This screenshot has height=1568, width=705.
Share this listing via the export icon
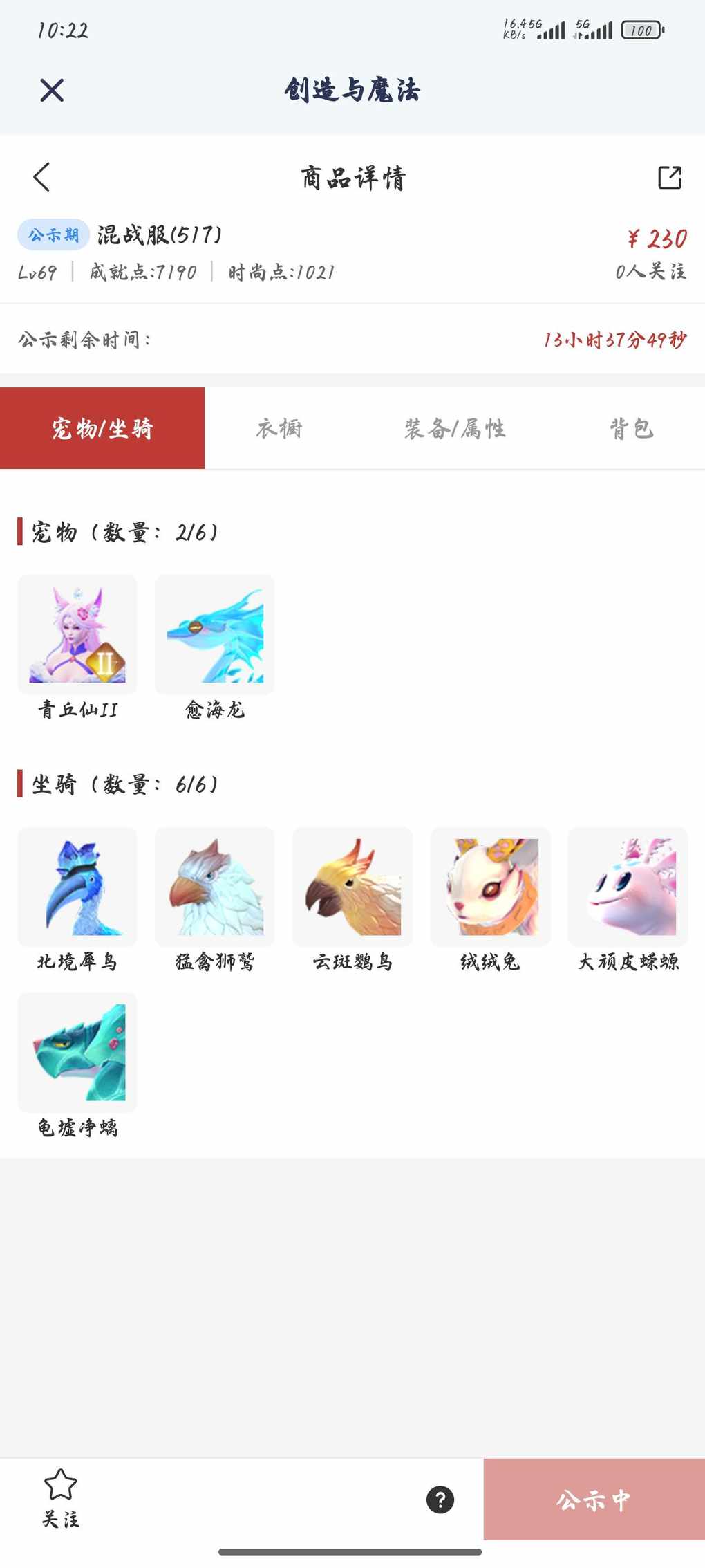[669, 177]
